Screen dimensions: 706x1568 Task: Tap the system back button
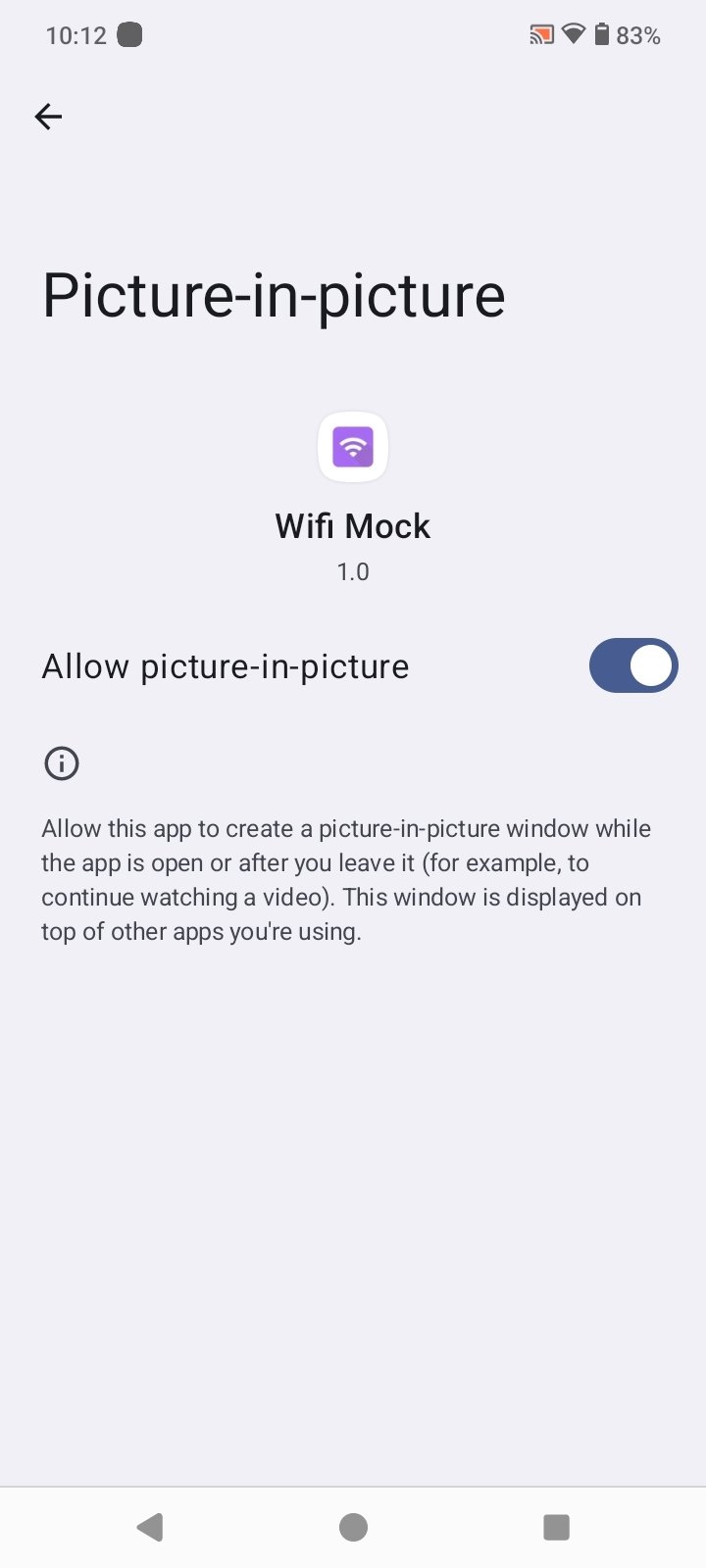150,1527
